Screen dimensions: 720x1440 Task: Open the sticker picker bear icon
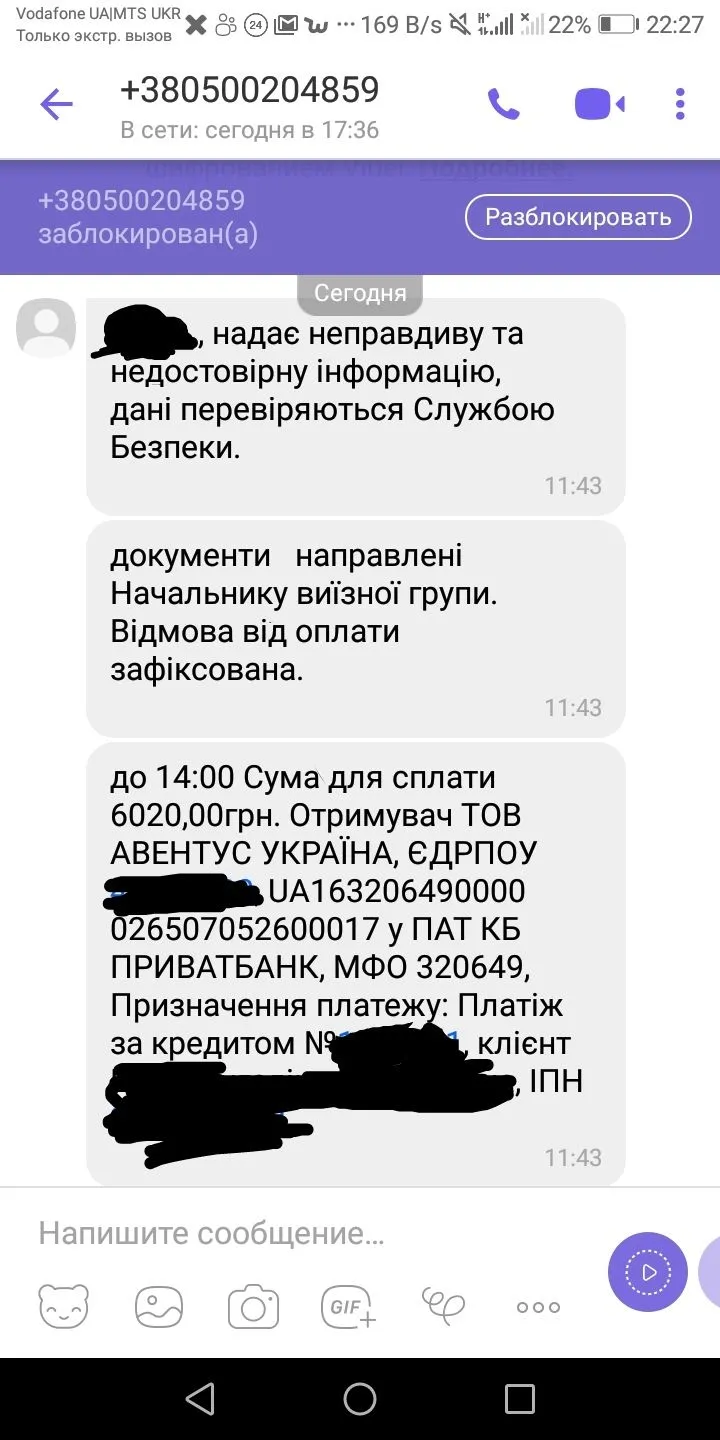(x=64, y=1307)
